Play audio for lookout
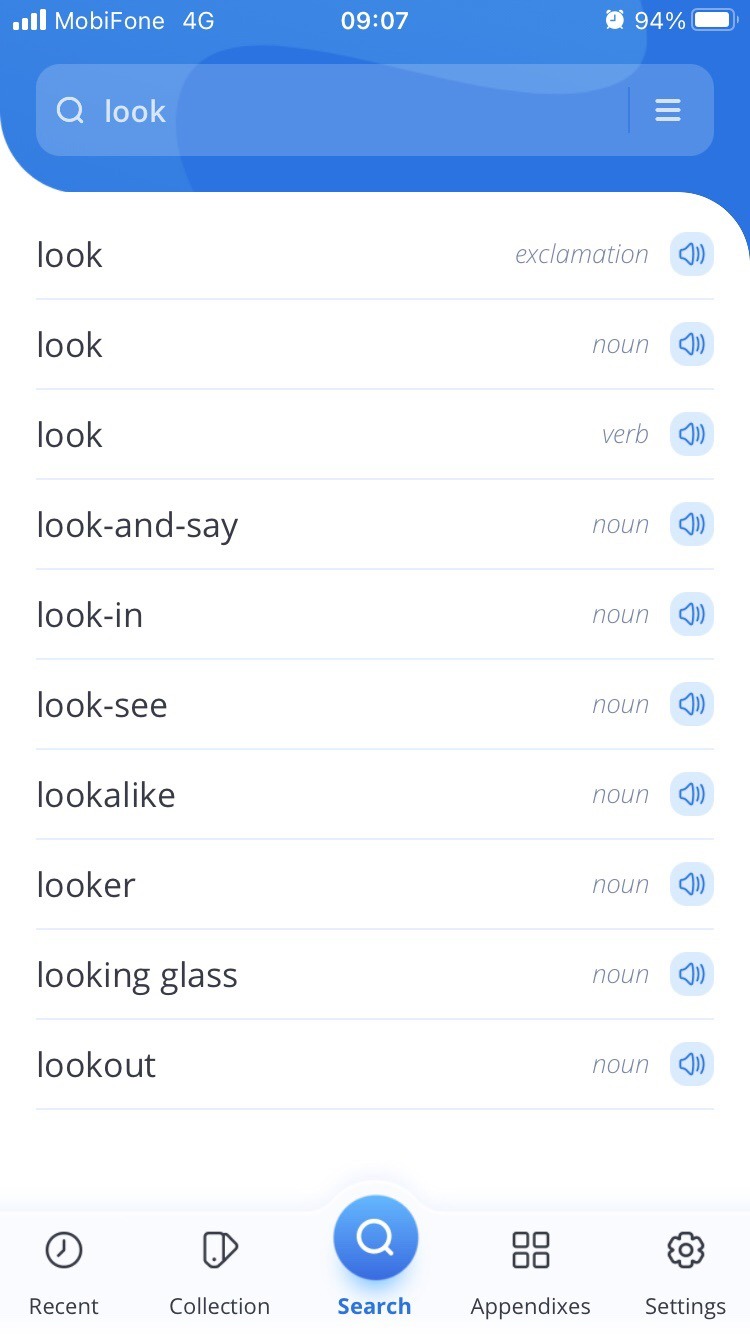 click(x=692, y=1064)
